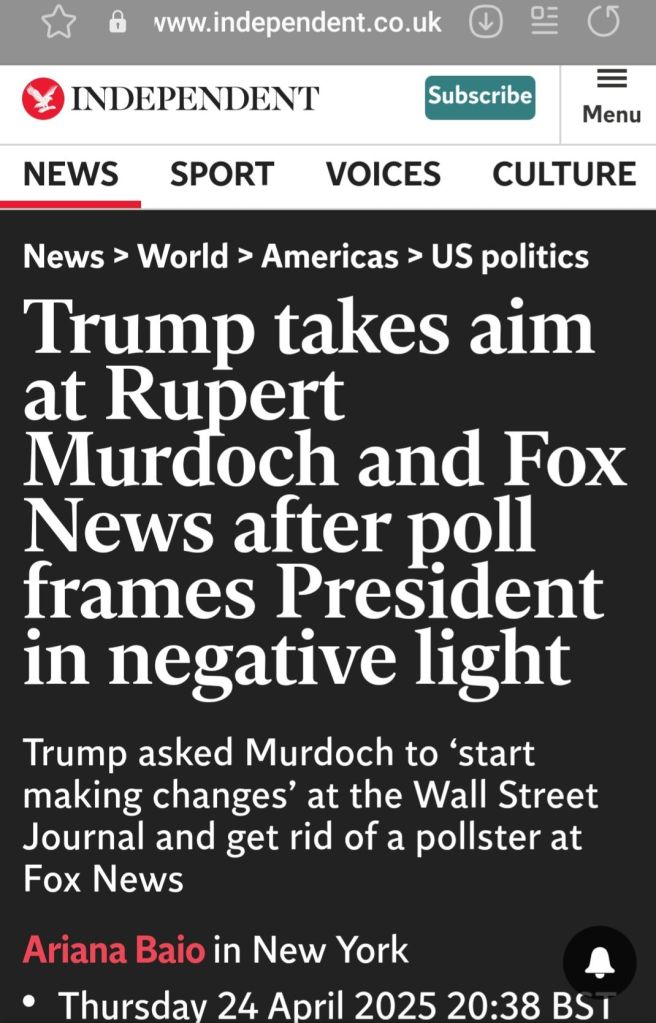
Task: Switch to the Sport tab
Action: coord(221,174)
